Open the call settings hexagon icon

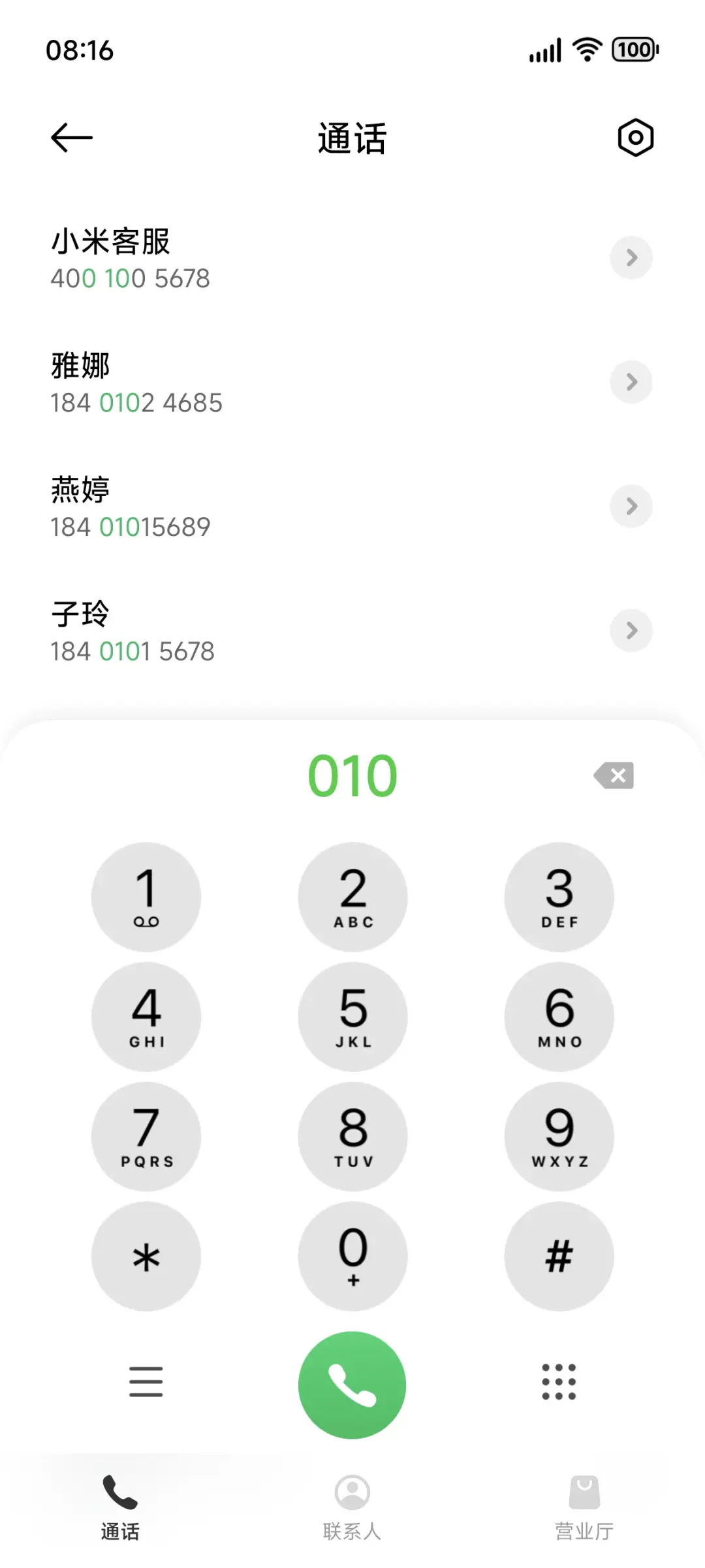click(x=634, y=137)
